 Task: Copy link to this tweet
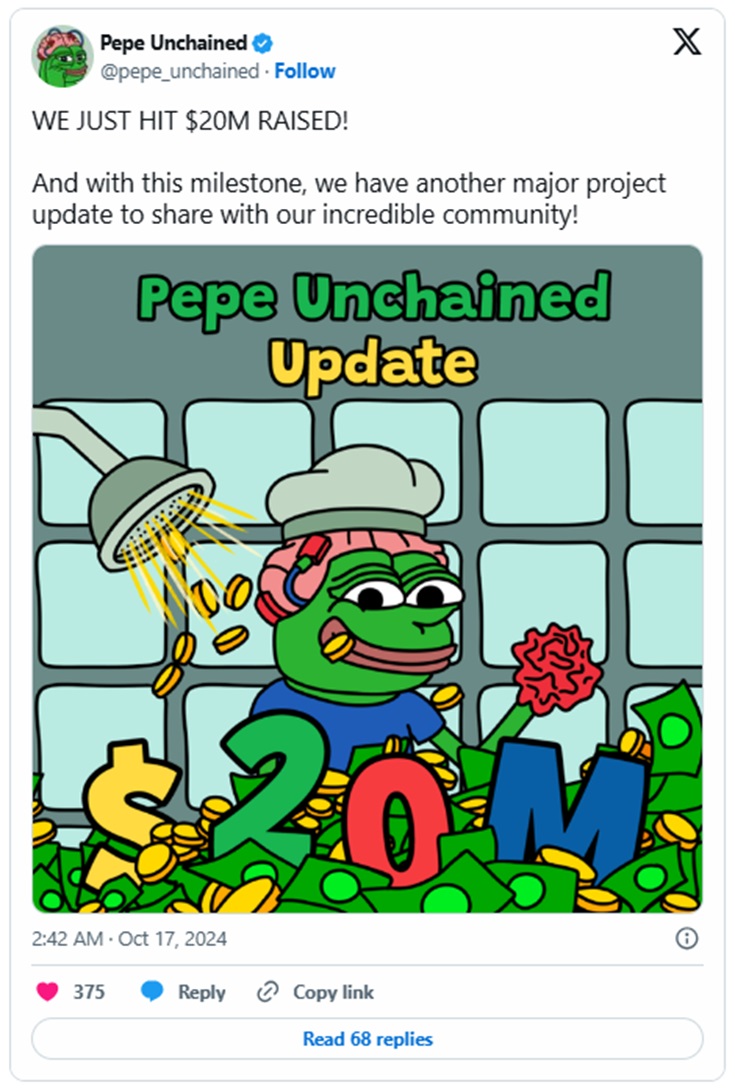click(x=315, y=992)
